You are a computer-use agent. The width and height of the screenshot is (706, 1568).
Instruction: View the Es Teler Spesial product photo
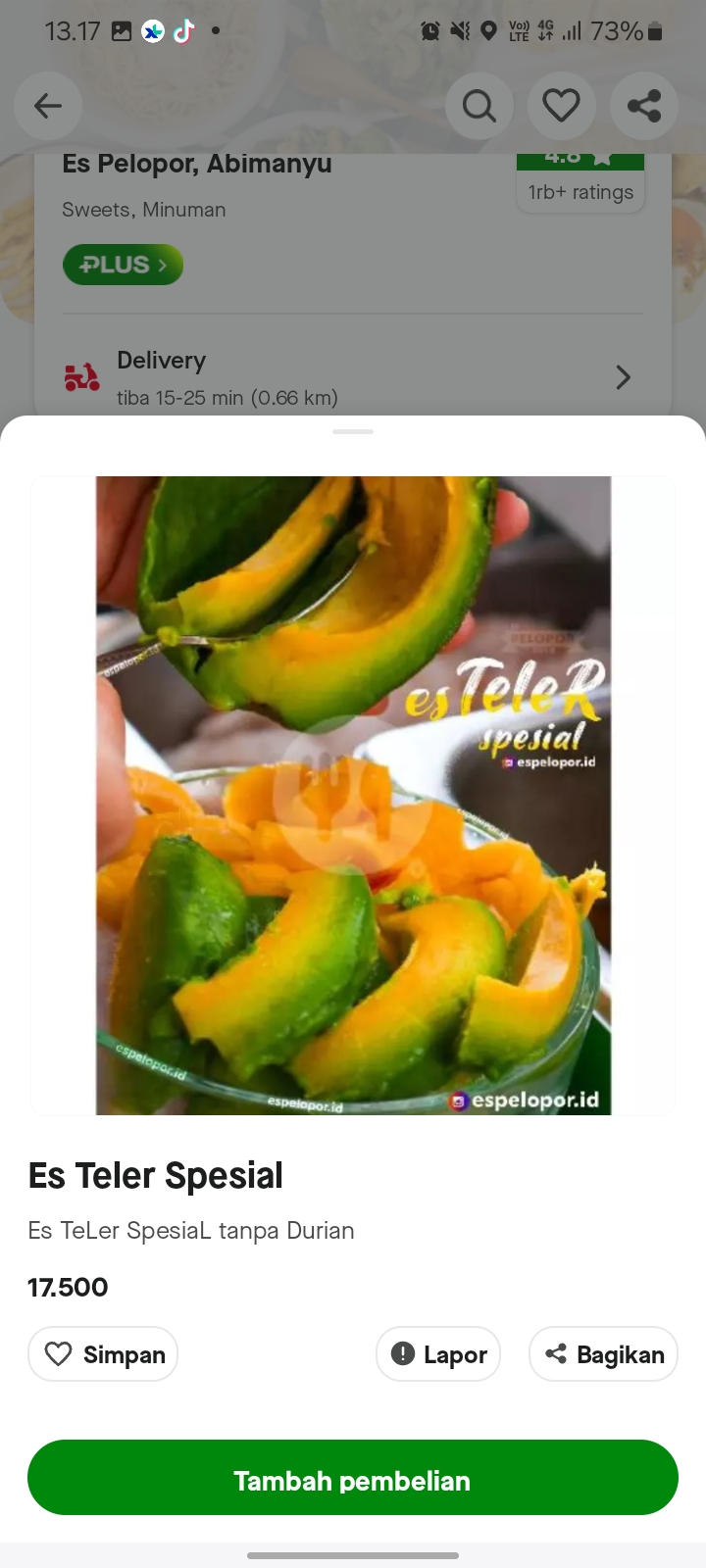tap(353, 796)
